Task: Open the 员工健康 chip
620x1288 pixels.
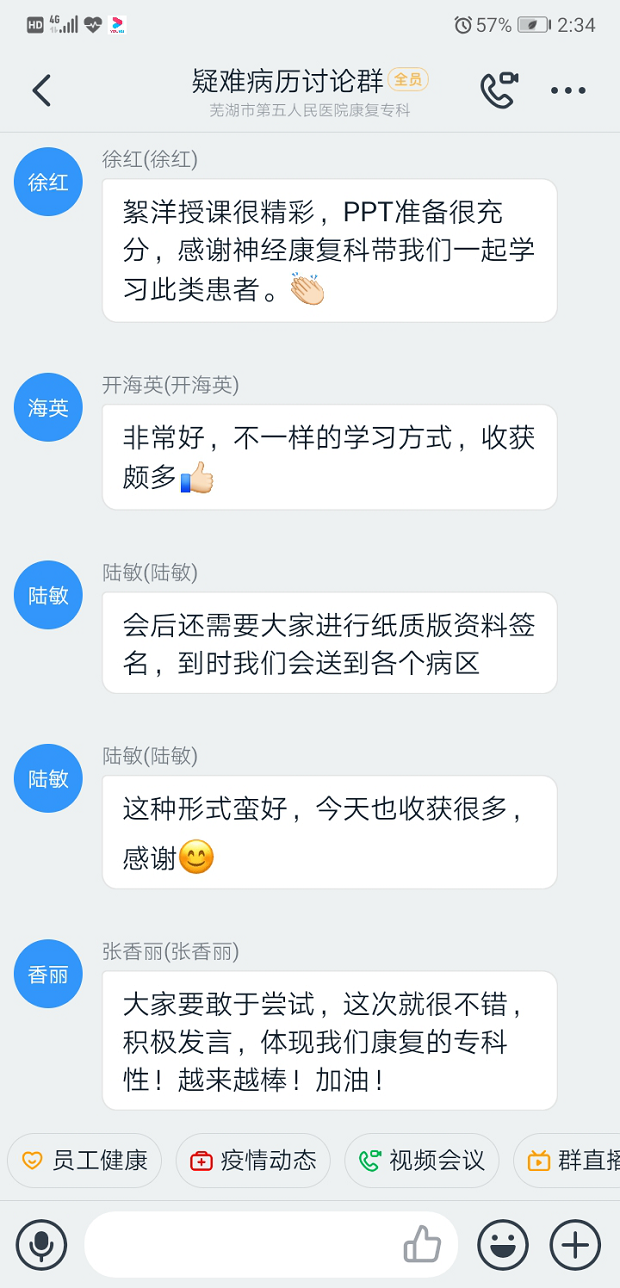Action: pyautogui.click(x=85, y=1160)
